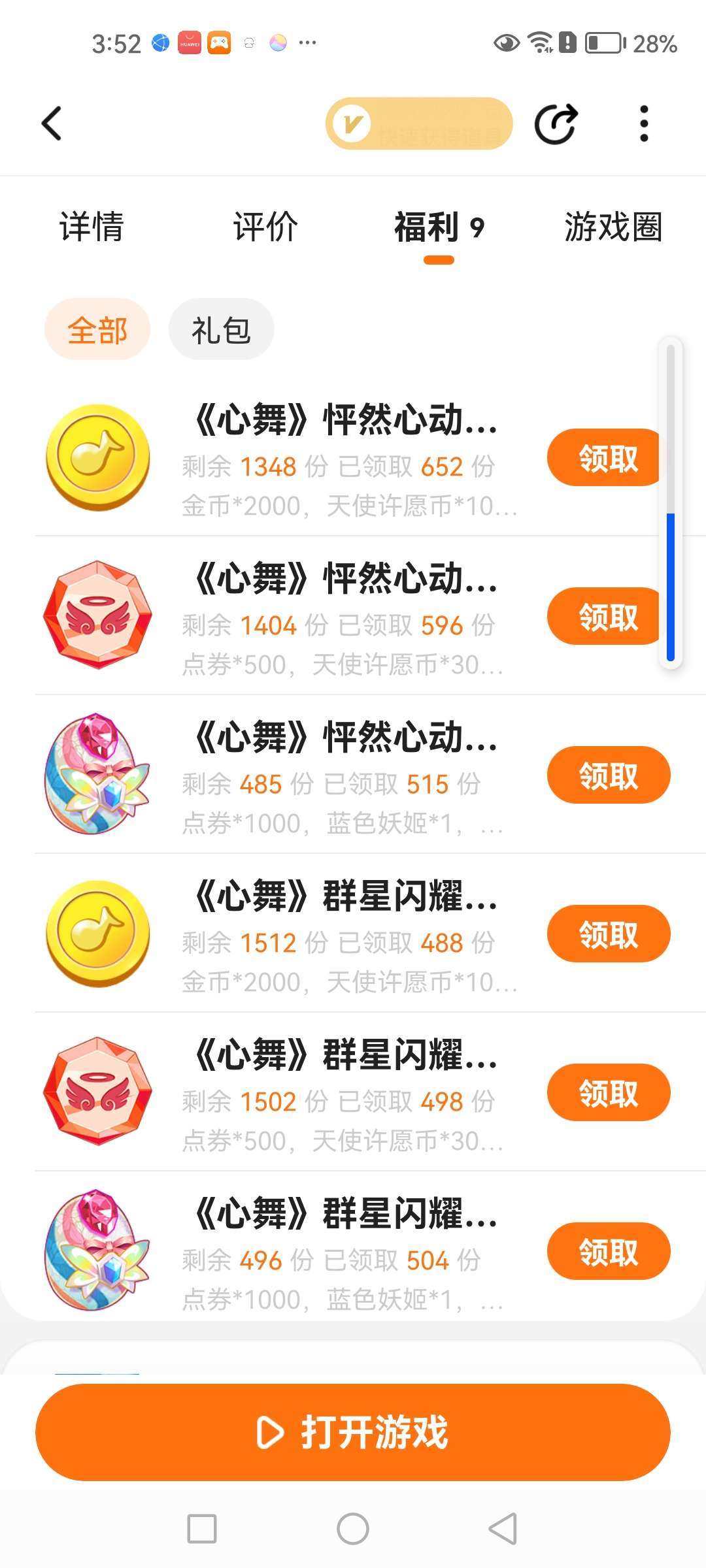The image size is (706, 1568).
Task: Go to the system home screen
Action: coord(353,1529)
